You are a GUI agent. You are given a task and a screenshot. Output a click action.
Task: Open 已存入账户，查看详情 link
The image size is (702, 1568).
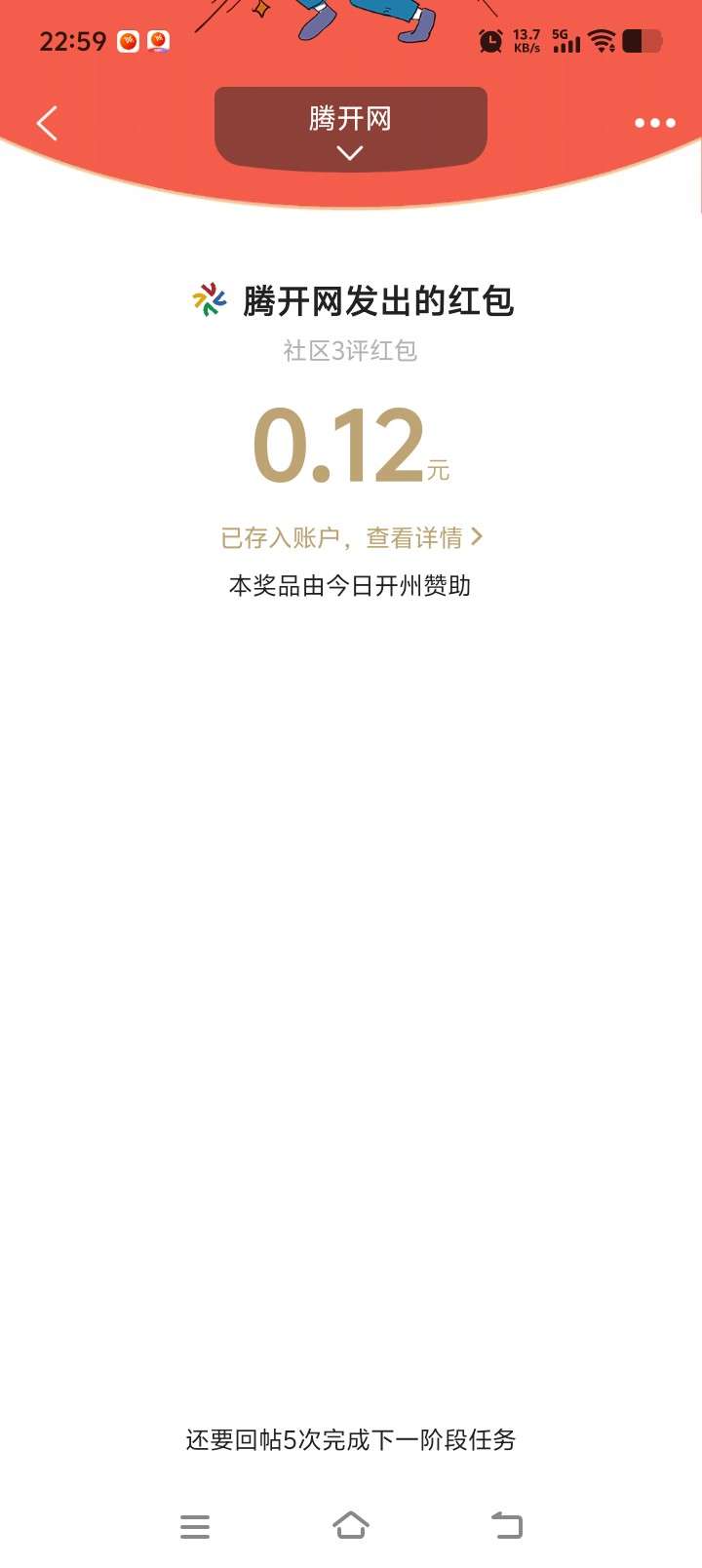click(351, 537)
